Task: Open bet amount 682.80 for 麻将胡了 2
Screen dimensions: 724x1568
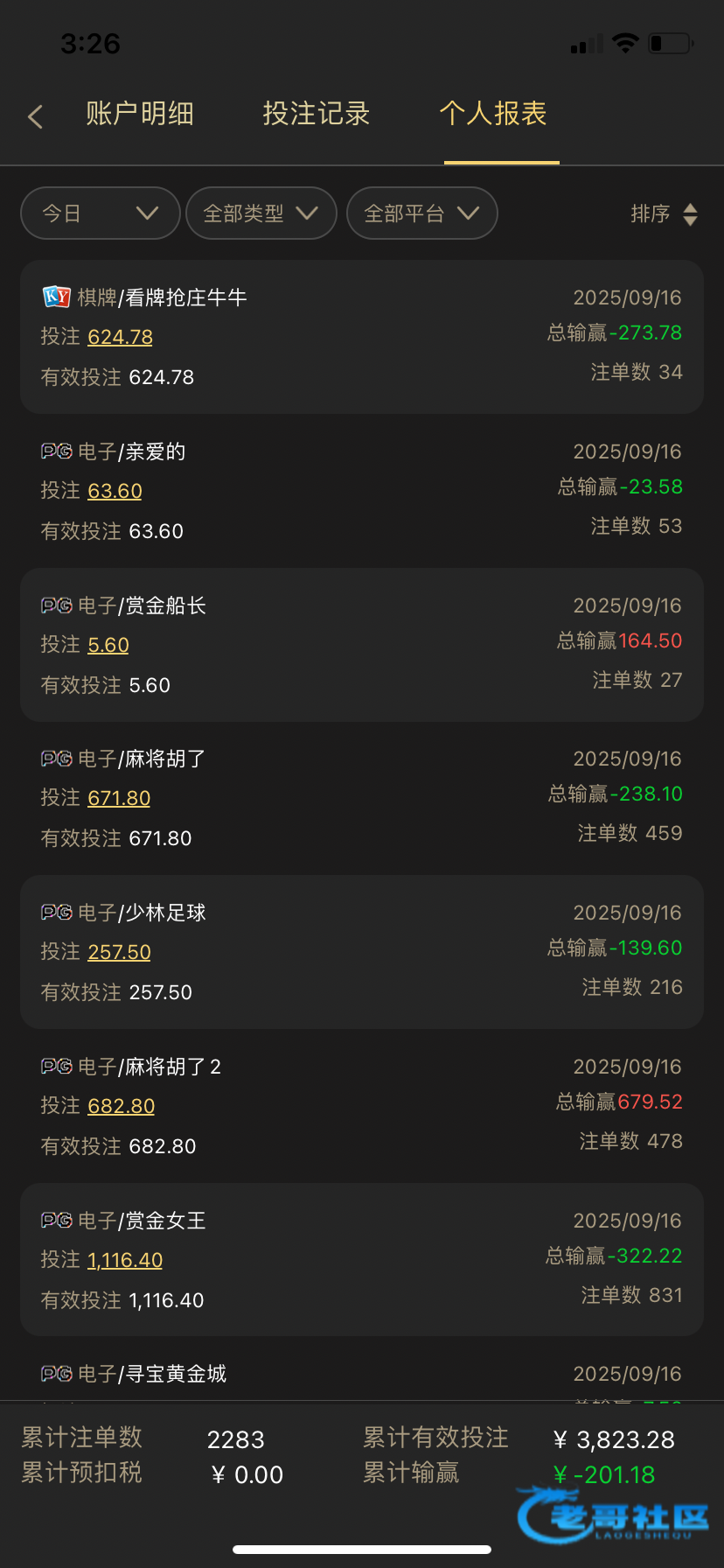Action: 121,1106
